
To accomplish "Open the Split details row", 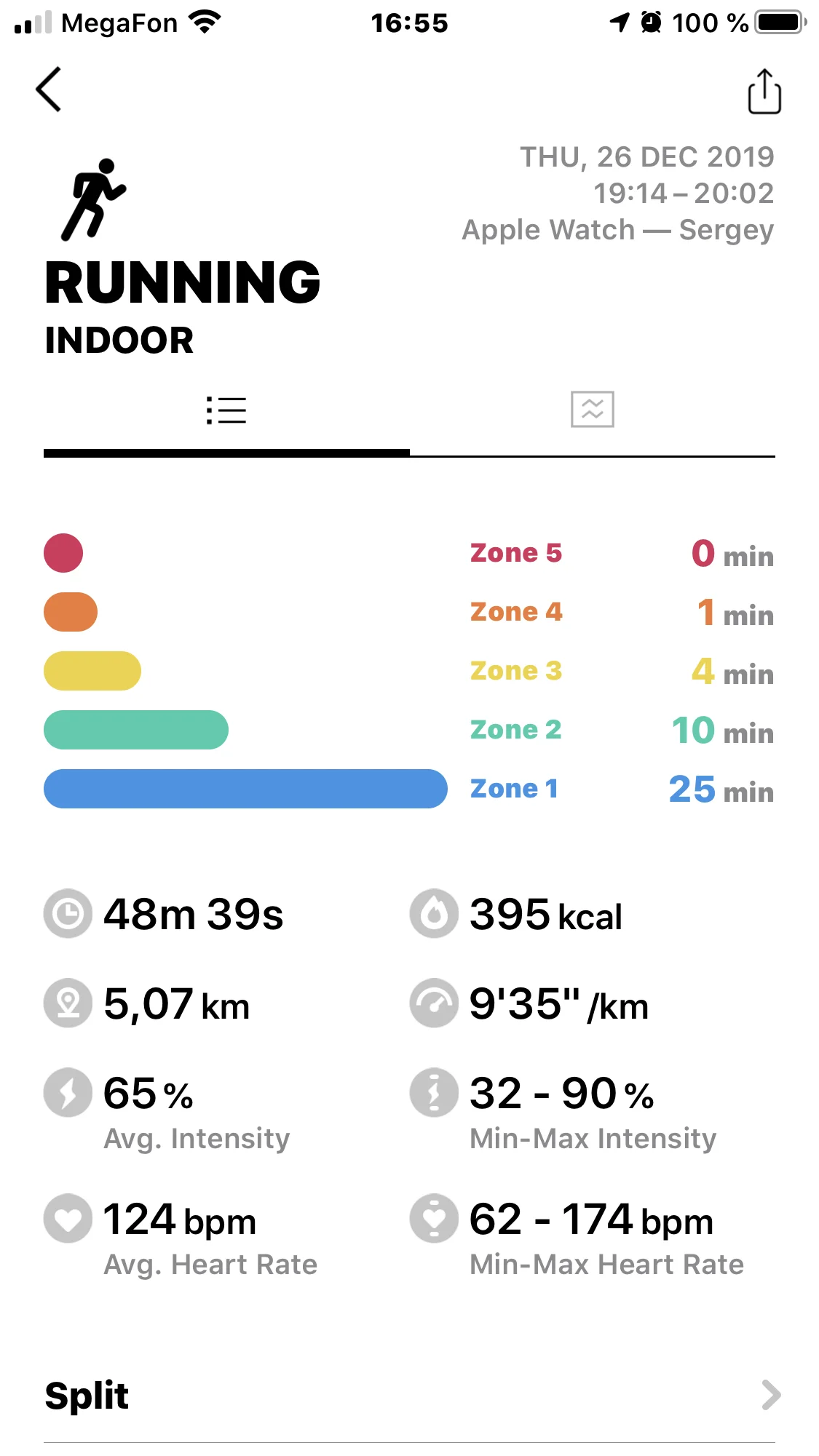I will click(x=409, y=1395).
